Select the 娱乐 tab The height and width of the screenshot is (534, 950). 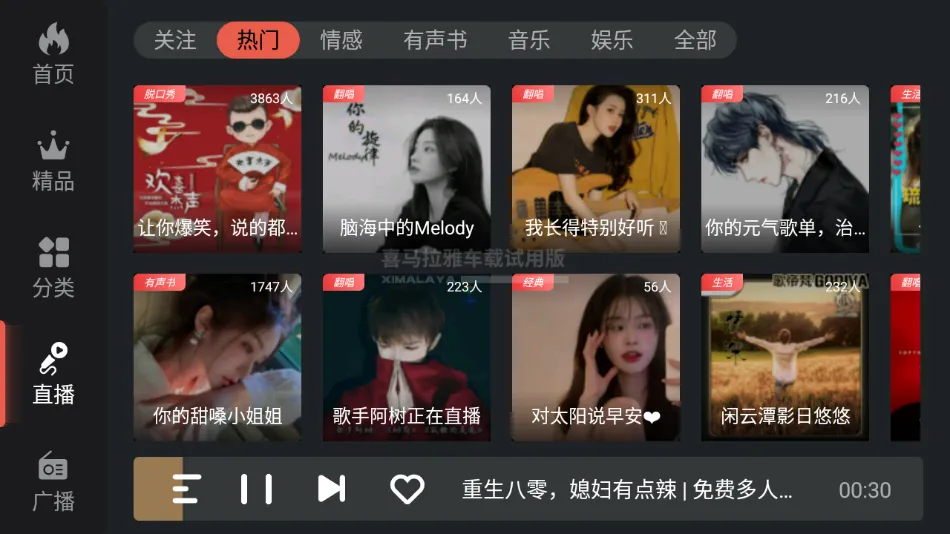pos(612,40)
